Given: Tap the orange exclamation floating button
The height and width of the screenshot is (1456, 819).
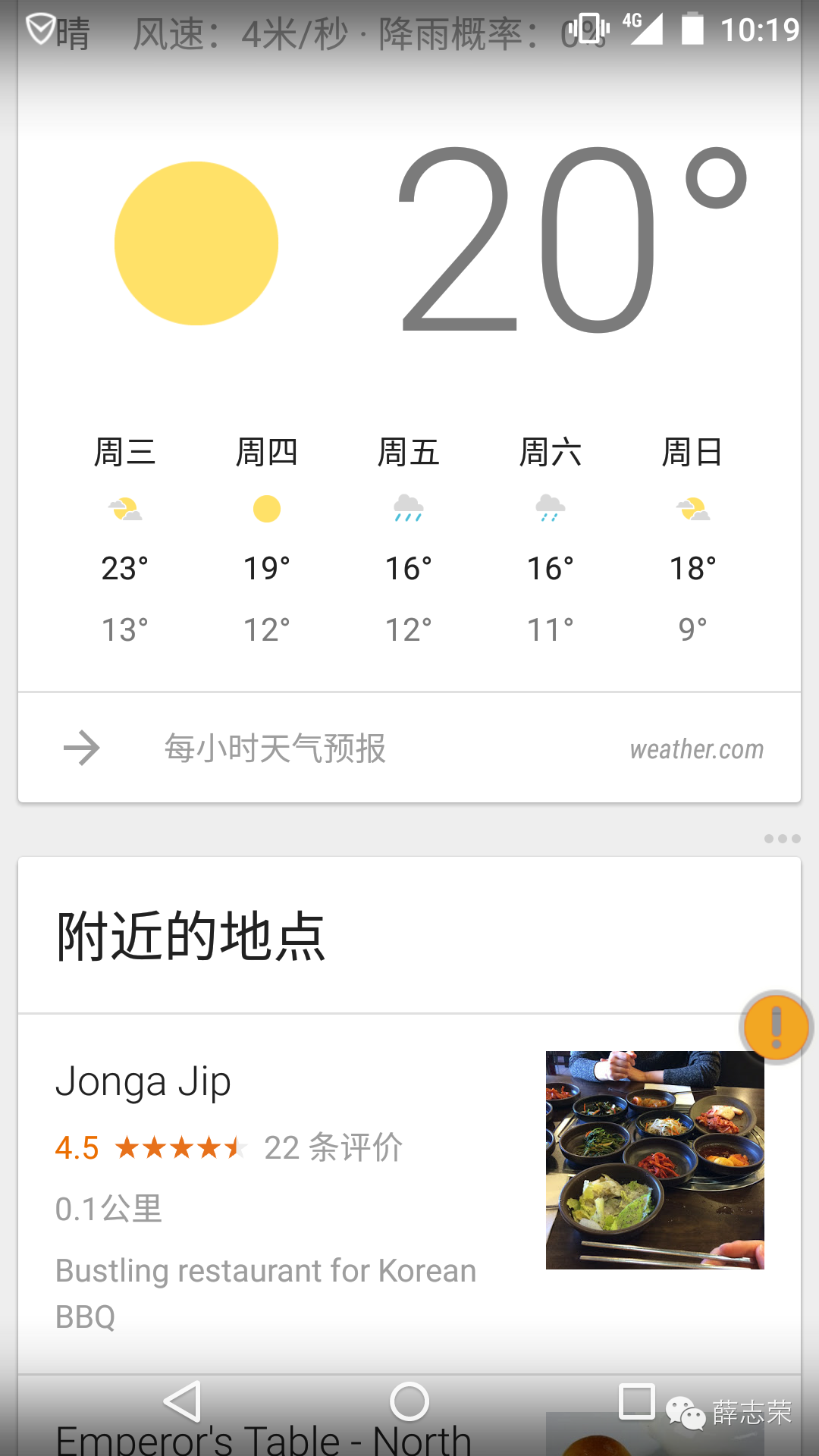Looking at the screenshot, I should tap(776, 1028).
